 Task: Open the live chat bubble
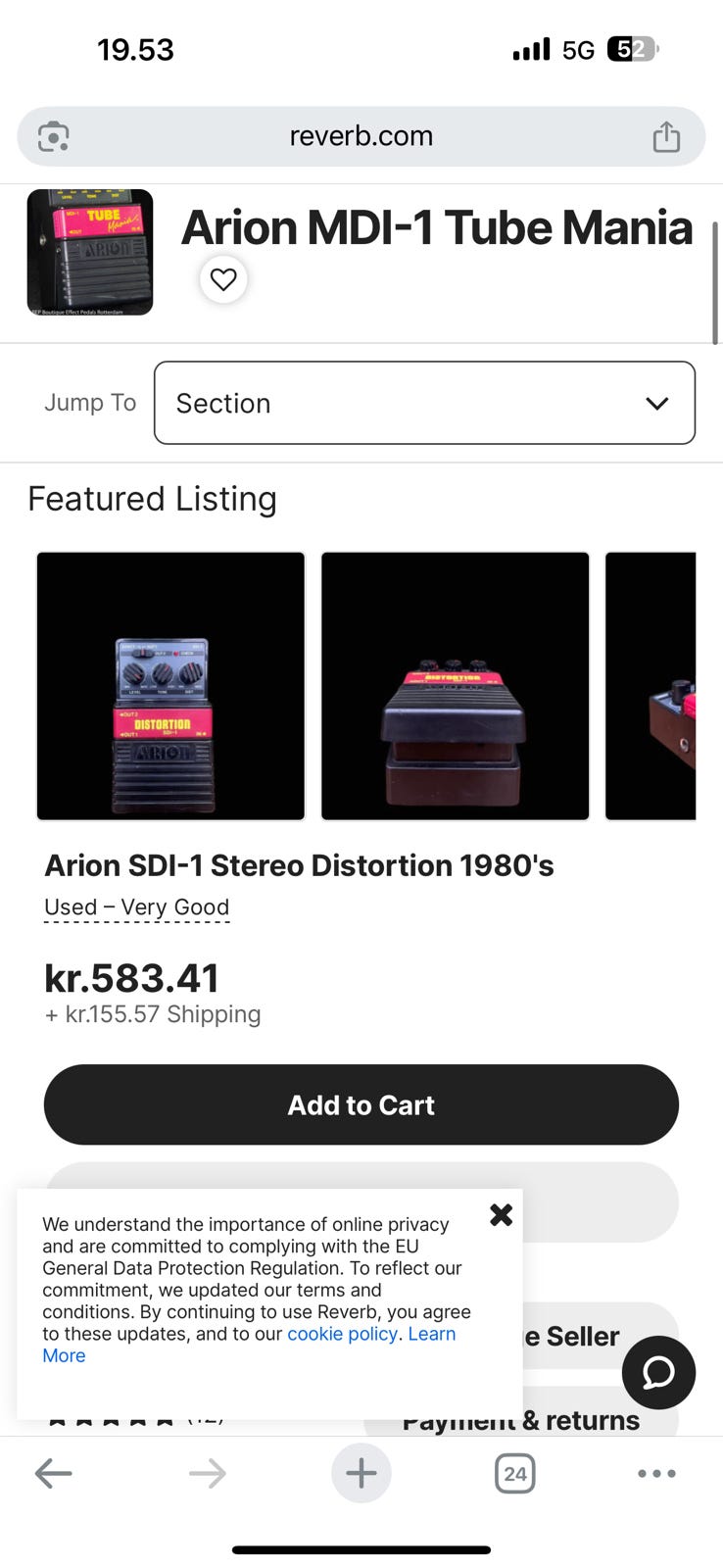(x=658, y=1372)
